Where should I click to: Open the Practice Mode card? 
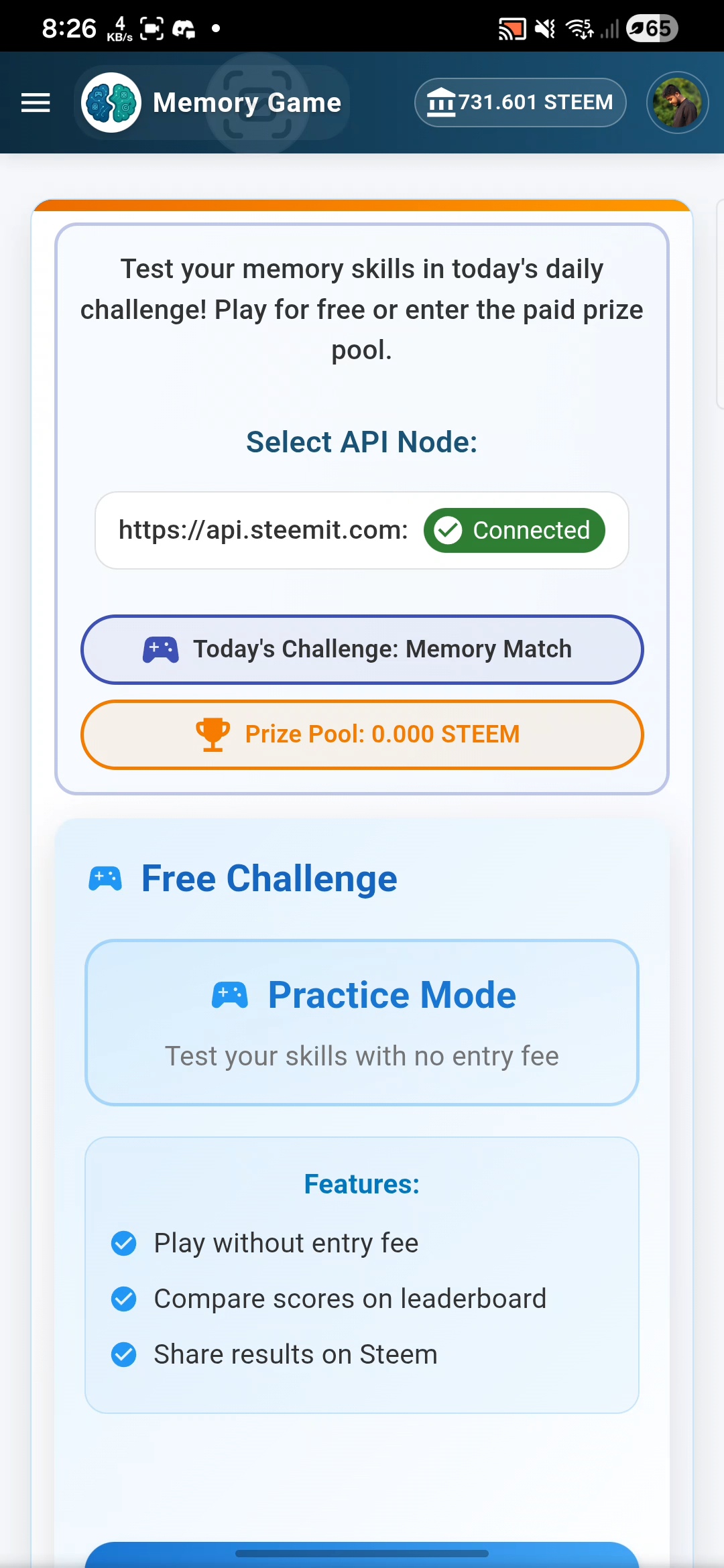click(361, 1022)
